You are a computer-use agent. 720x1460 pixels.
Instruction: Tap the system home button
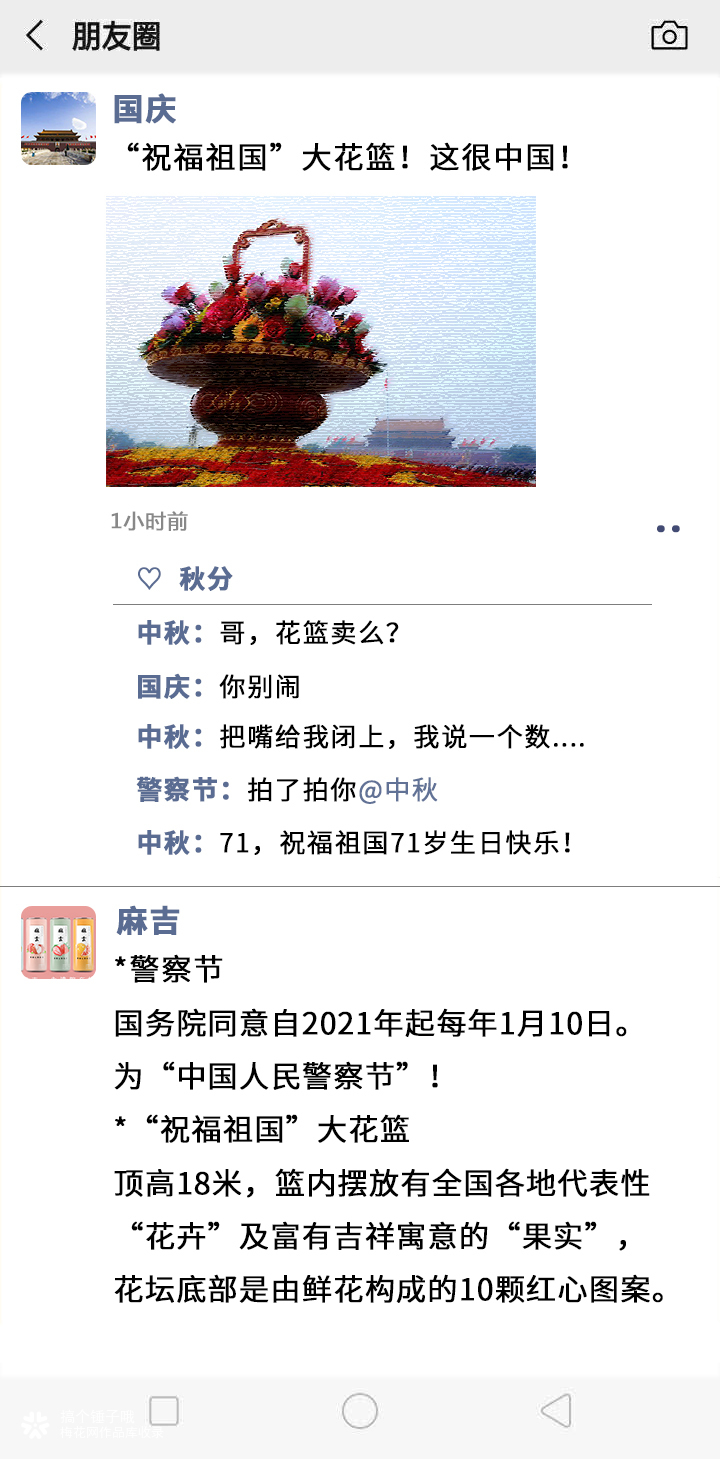(360, 1411)
